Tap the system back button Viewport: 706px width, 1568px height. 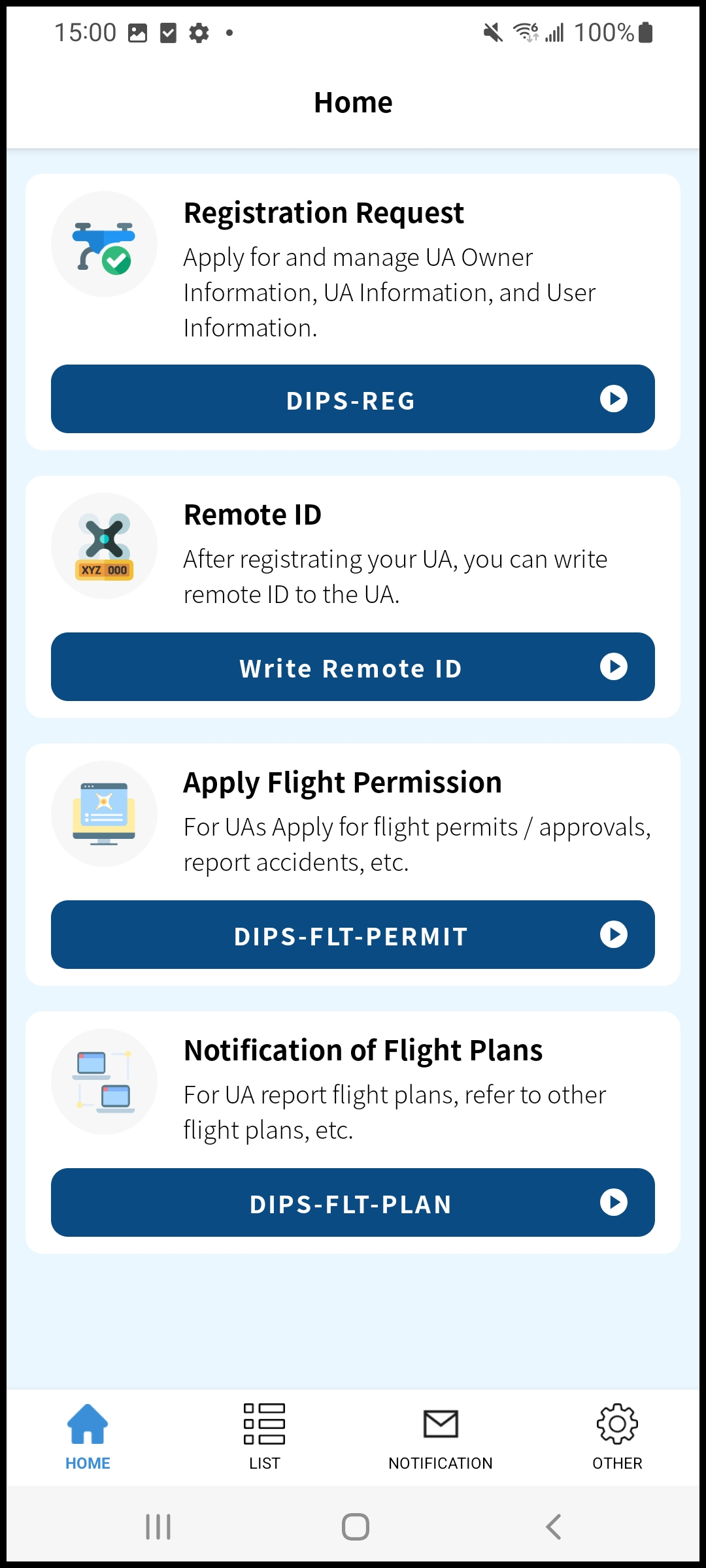553,1527
